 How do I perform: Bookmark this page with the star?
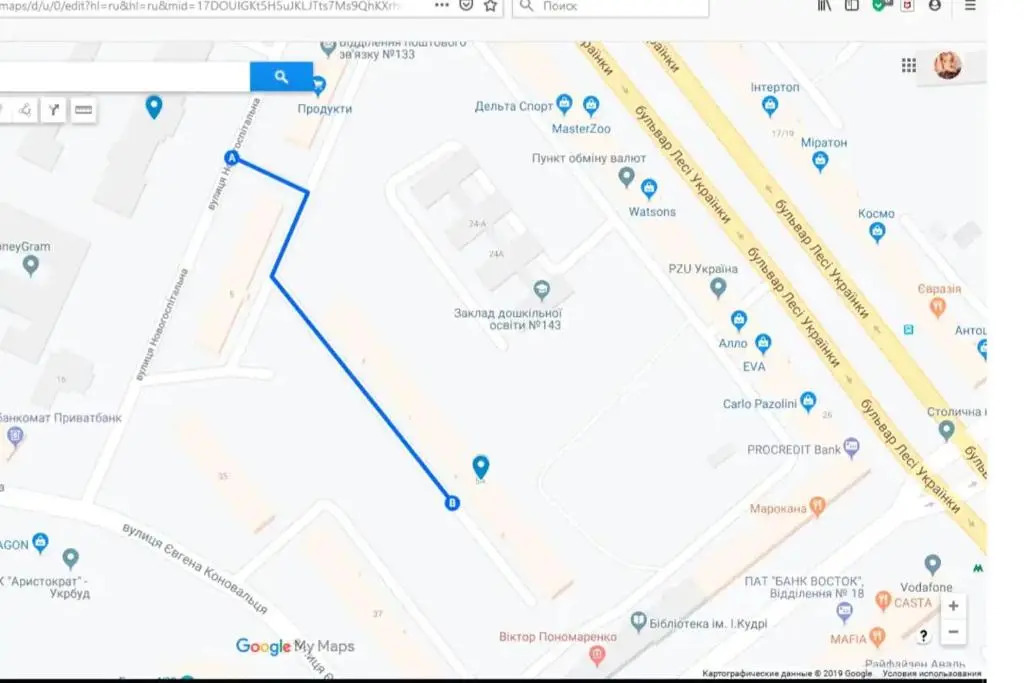490,6
